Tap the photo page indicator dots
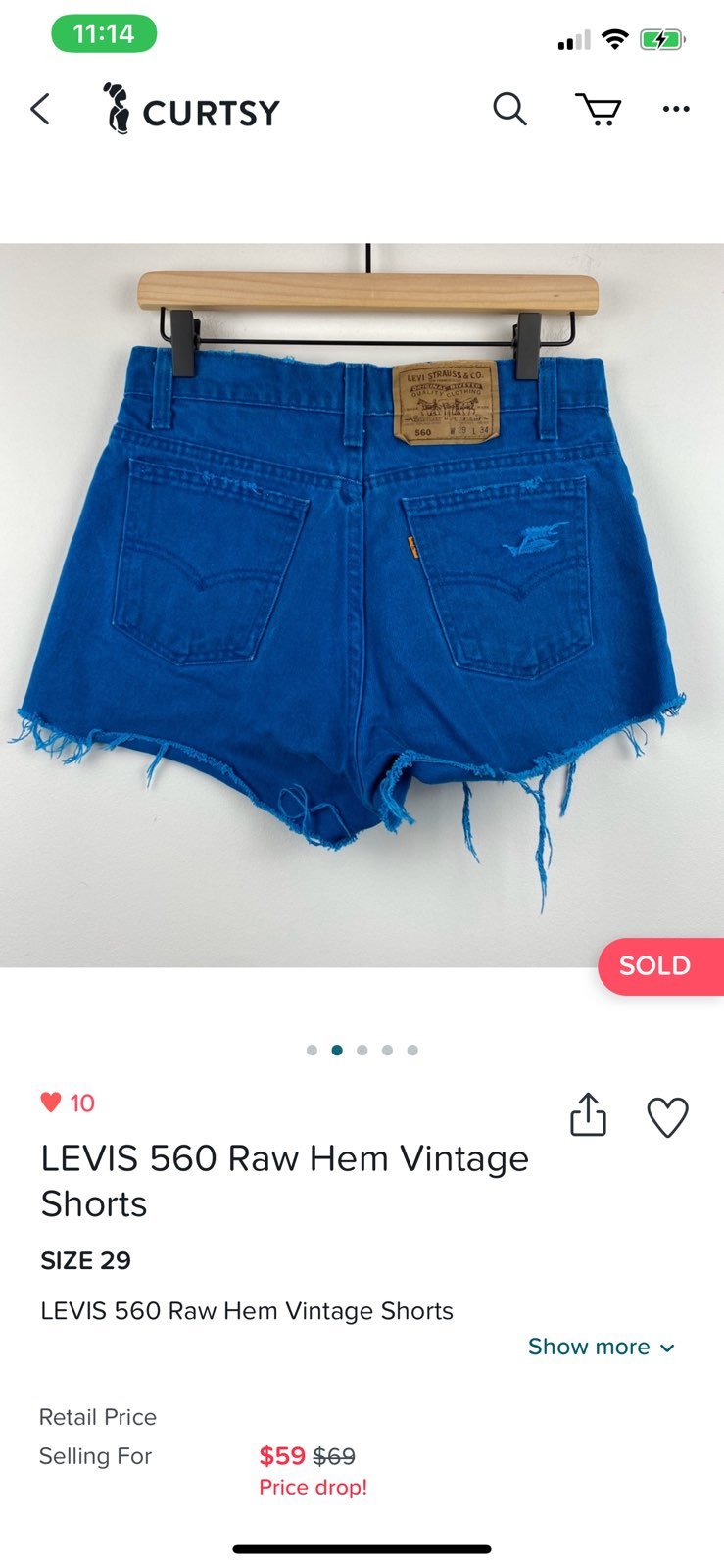724x1568 pixels. click(362, 1050)
